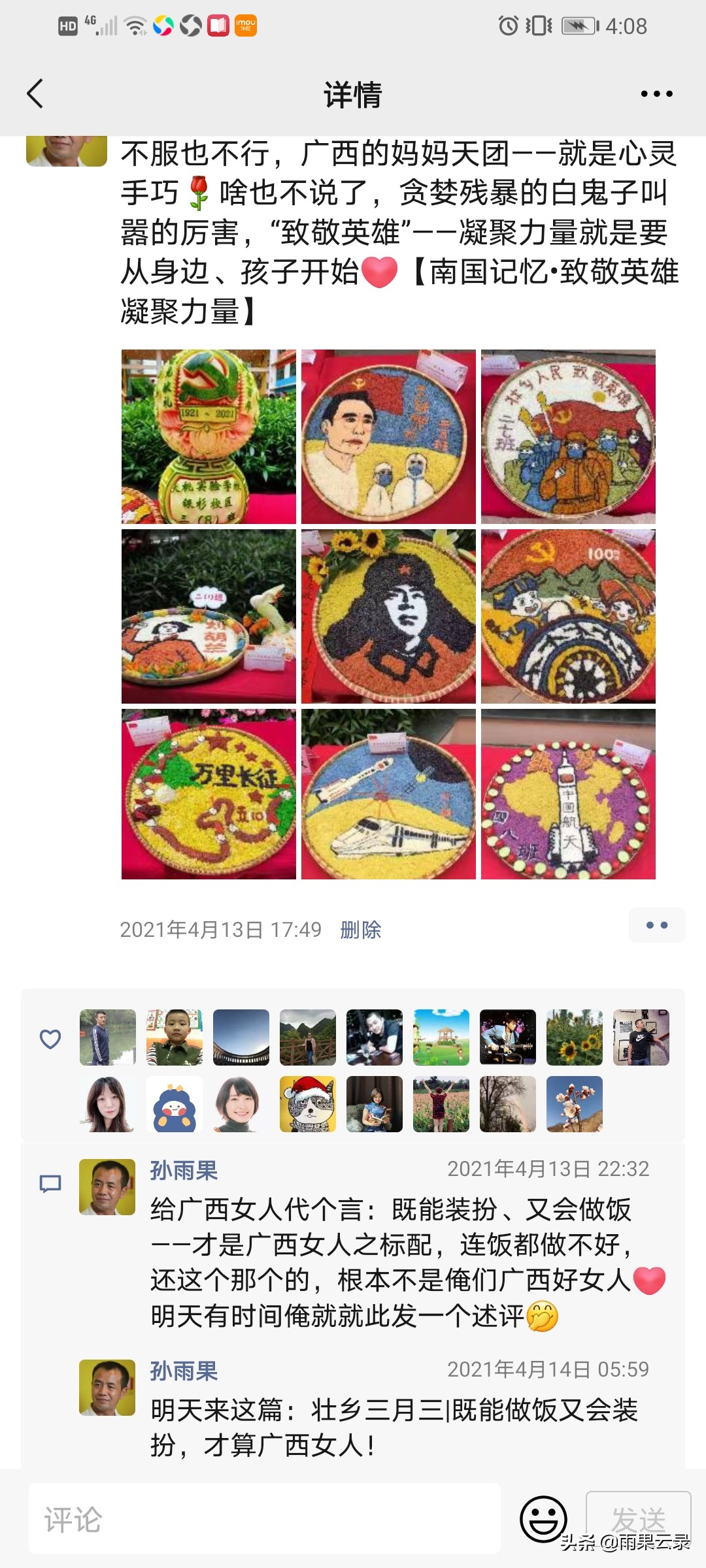
Task: Go back from the 详情 page
Action: 35,94
